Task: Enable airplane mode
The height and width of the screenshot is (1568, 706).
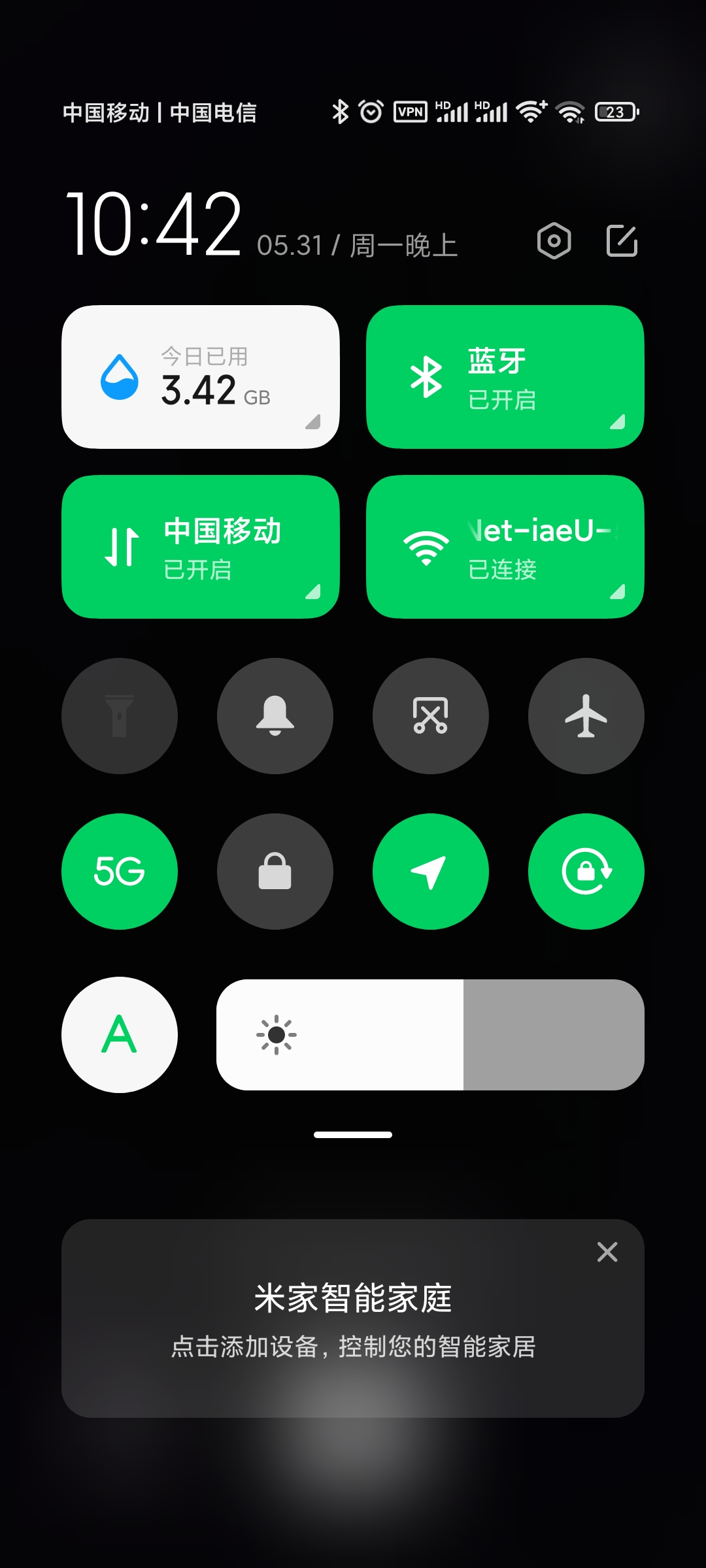Action: (x=586, y=716)
